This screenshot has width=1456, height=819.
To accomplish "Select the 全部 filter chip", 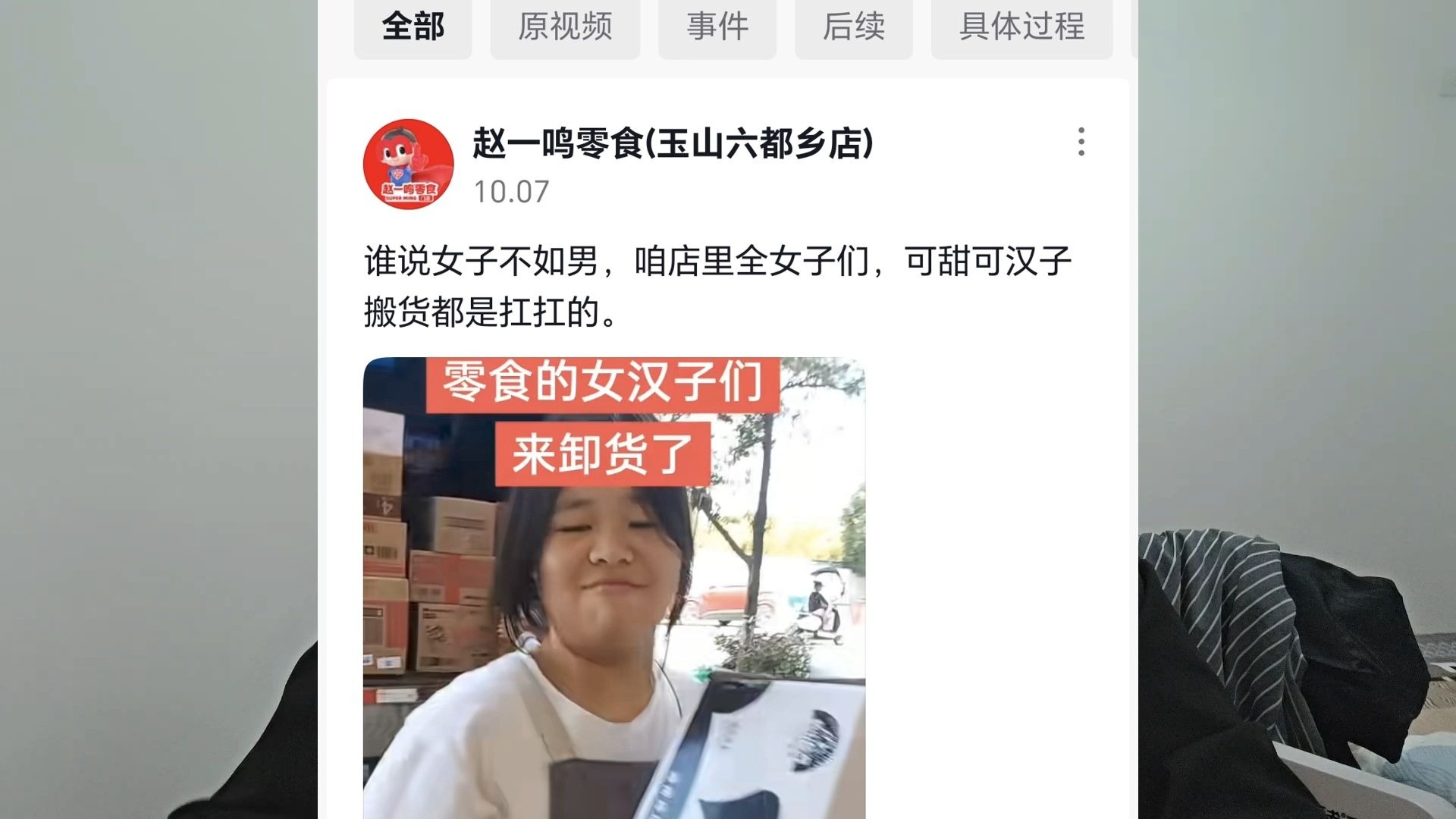I will point(413,27).
